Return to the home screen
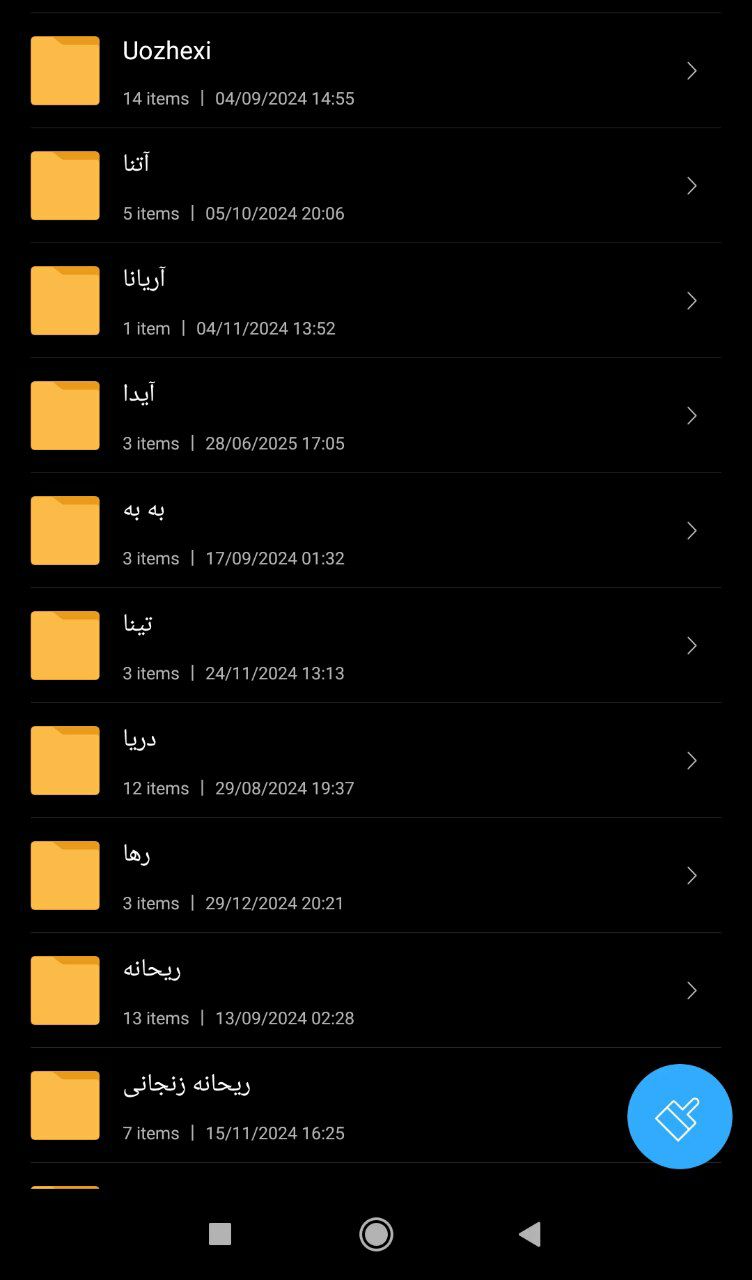The height and width of the screenshot is (1280, 752). pos(376,1234)
